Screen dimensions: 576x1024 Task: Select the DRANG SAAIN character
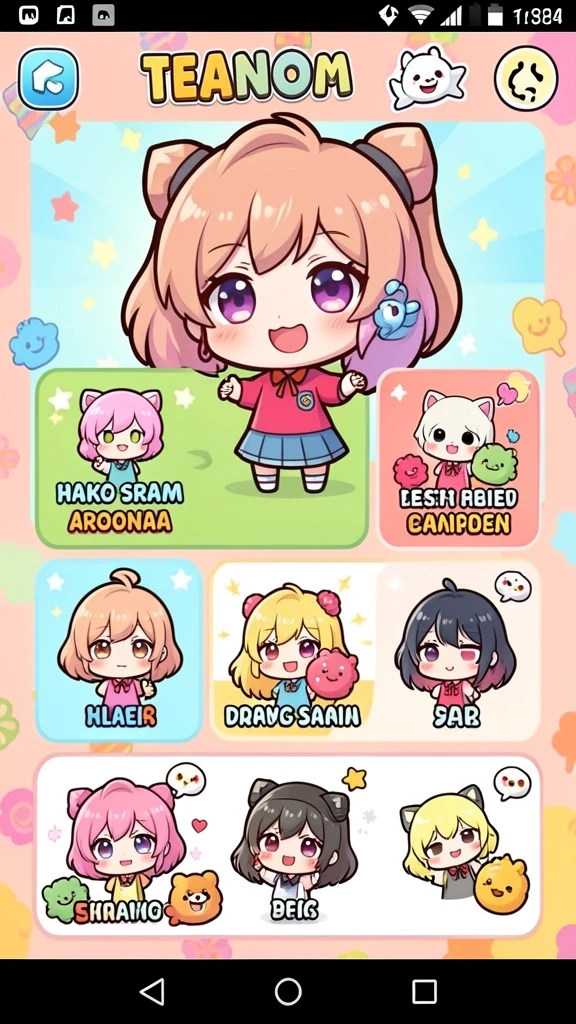(293, 650)
